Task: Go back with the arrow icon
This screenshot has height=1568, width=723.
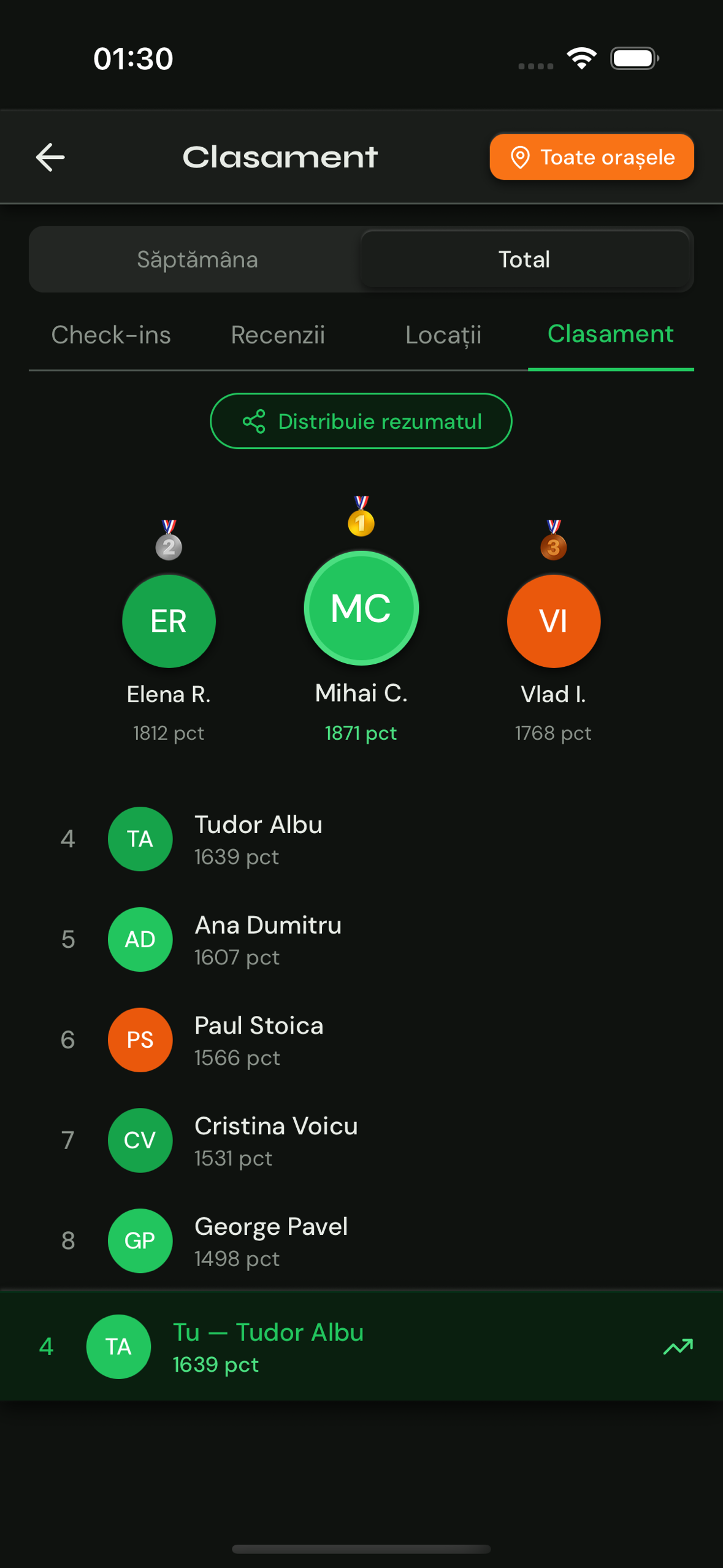Action: (x=50, y=157)
